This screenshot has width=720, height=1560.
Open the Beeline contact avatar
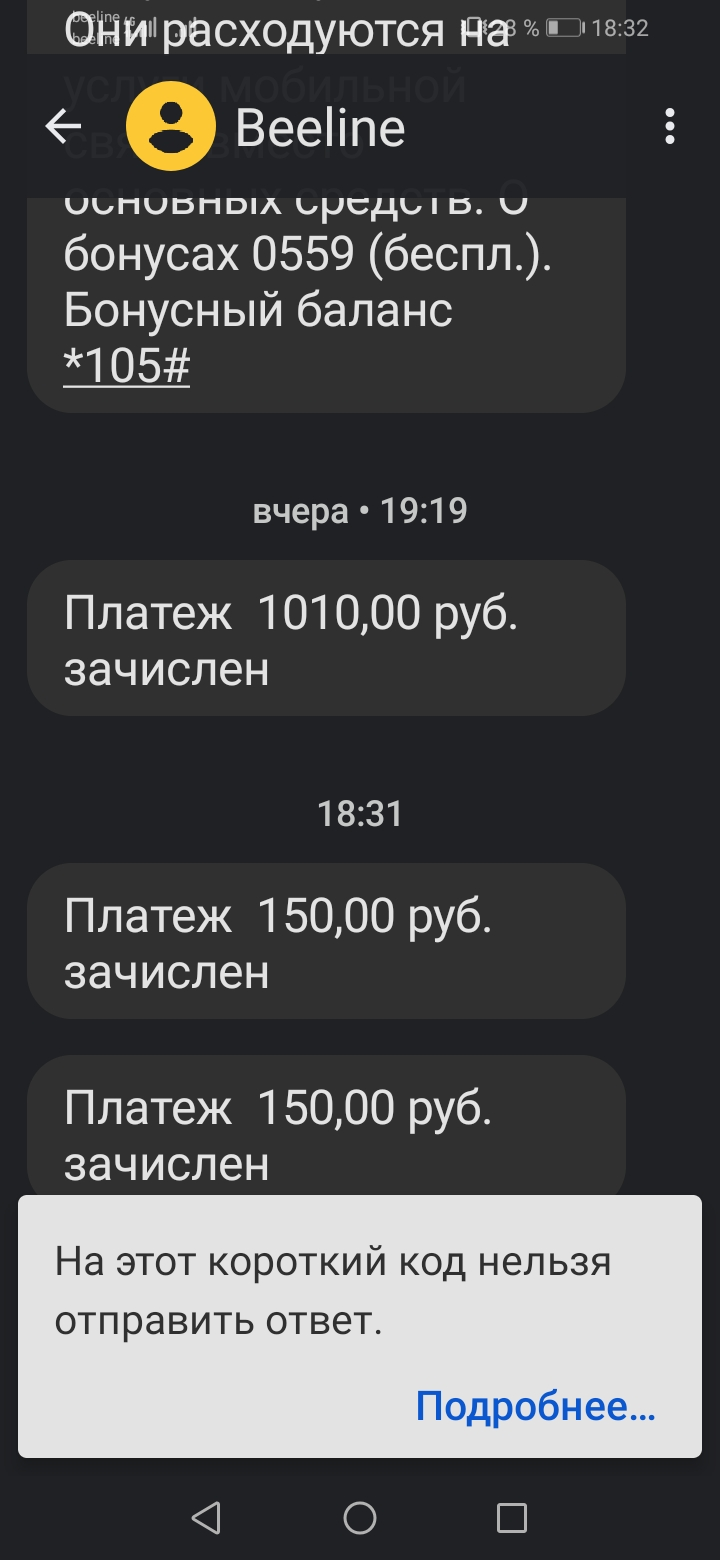pyautogui.click(x=171, y=127)
